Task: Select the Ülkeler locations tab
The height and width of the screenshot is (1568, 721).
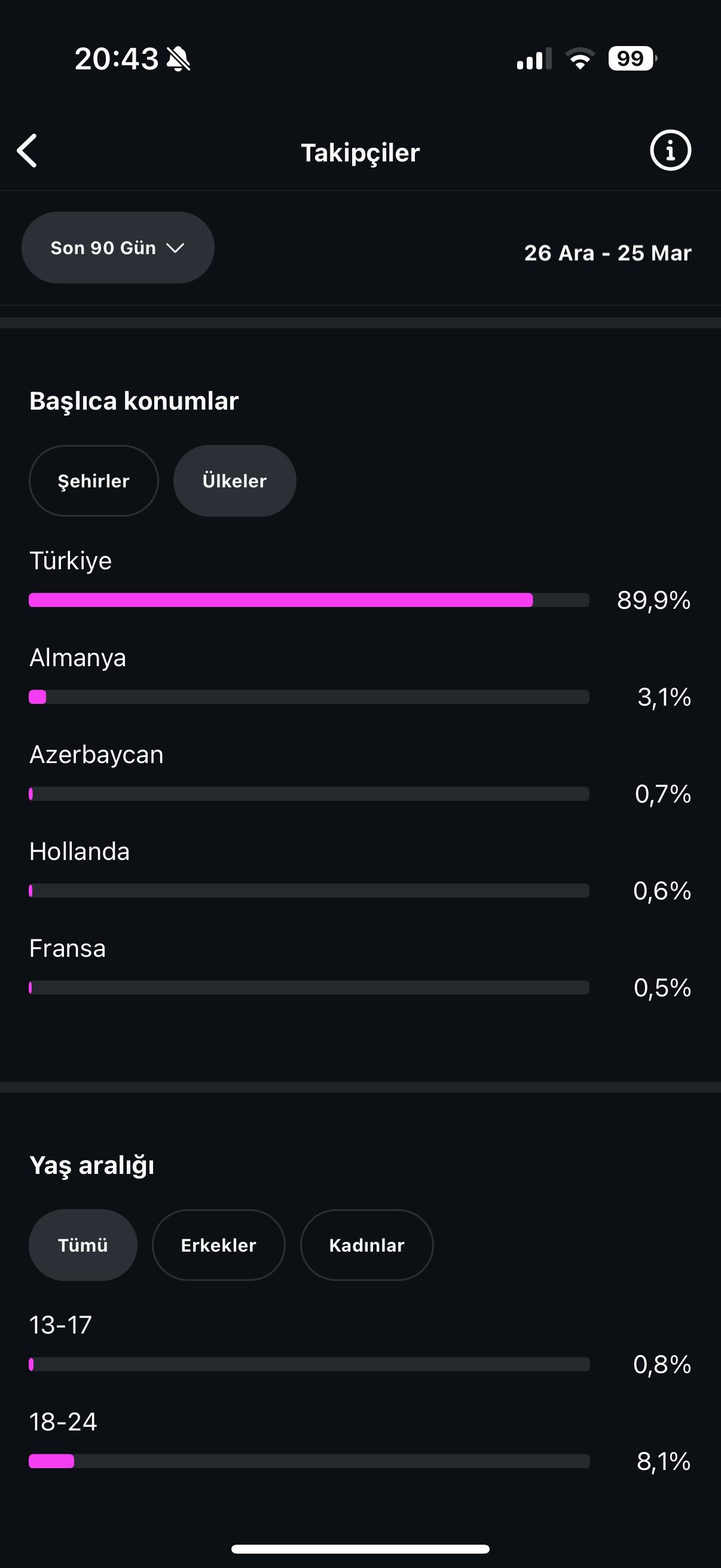Action: click(235, 481)
